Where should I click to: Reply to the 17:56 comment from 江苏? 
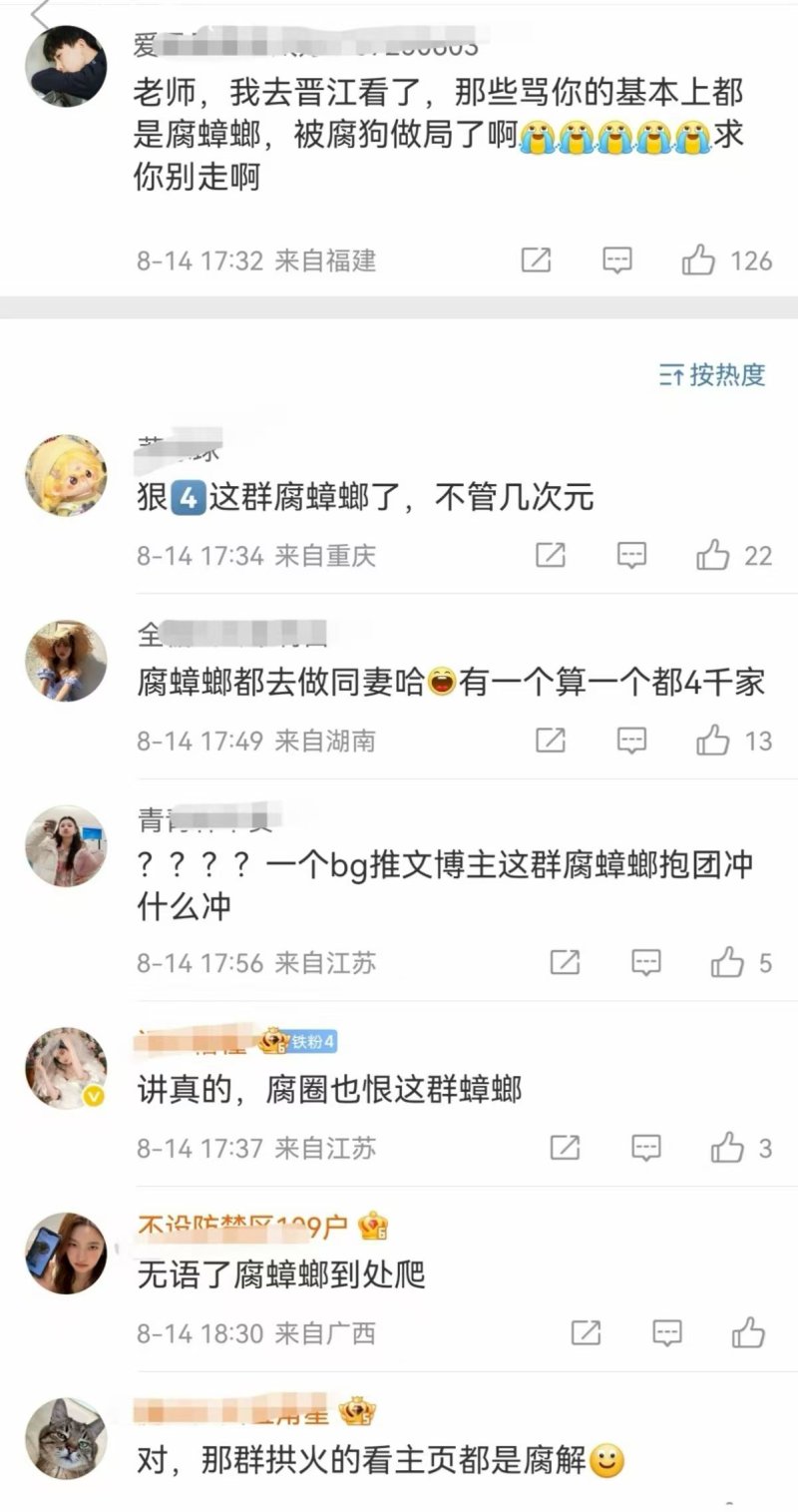[x=647, y=963]
